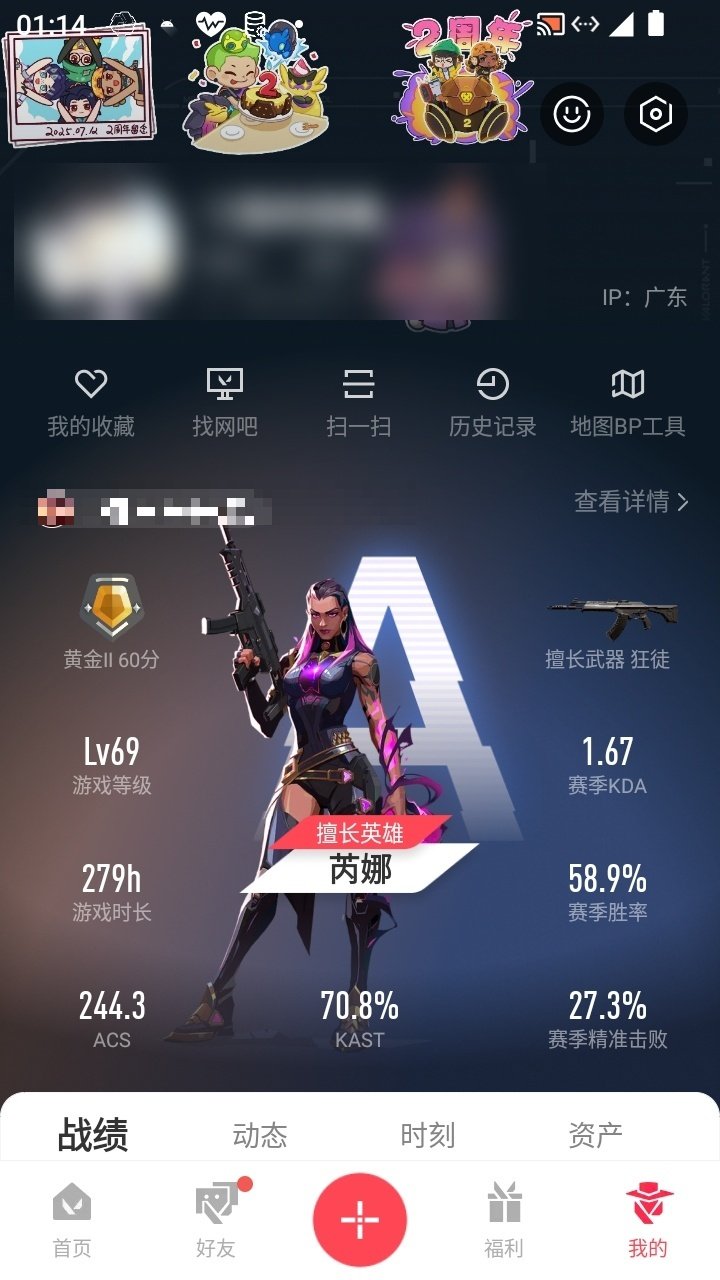The image size is (720, 1280).
Task: Select 我的 profile icon in bottom bar
Action: click(648, 1218)
